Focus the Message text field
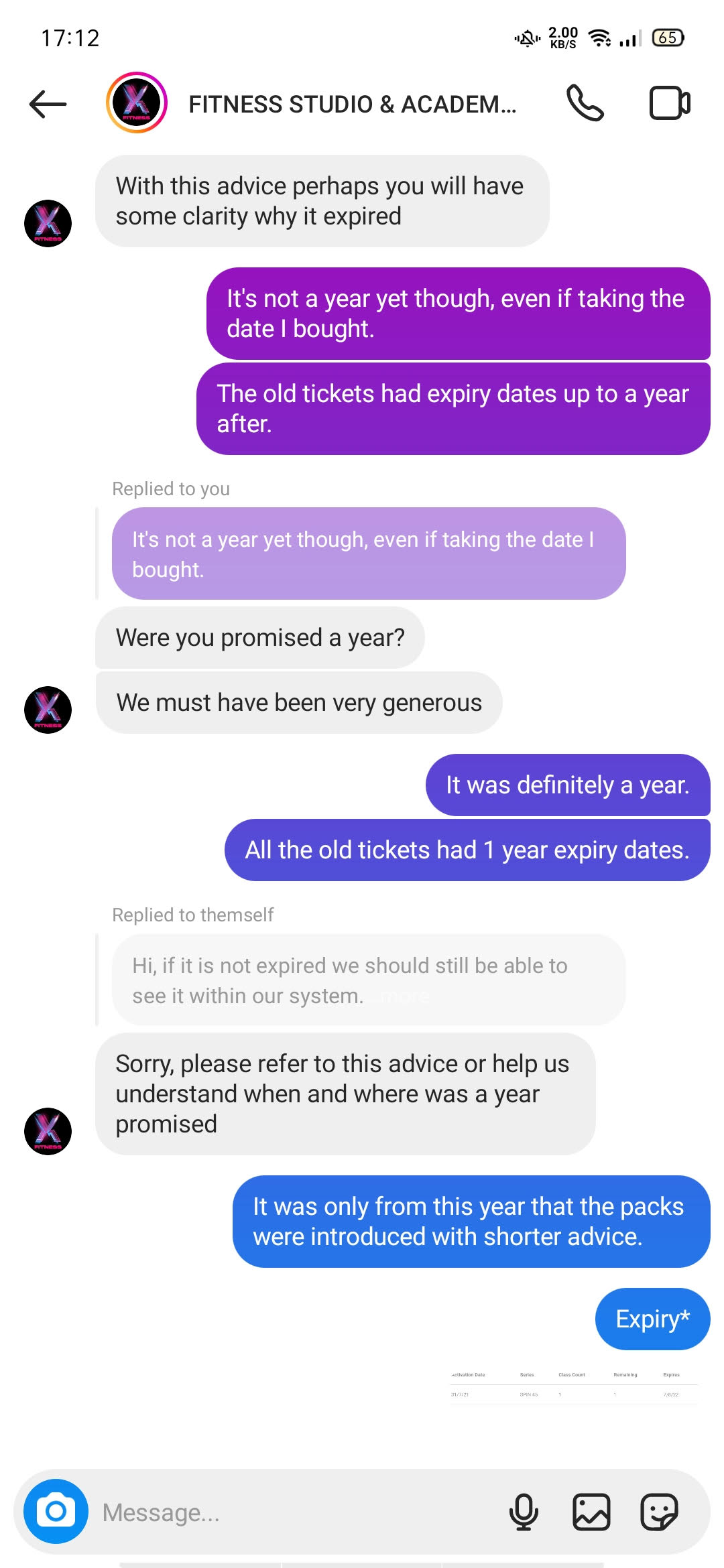The height and width of the screenshot is (1568, 724). 295,1512
